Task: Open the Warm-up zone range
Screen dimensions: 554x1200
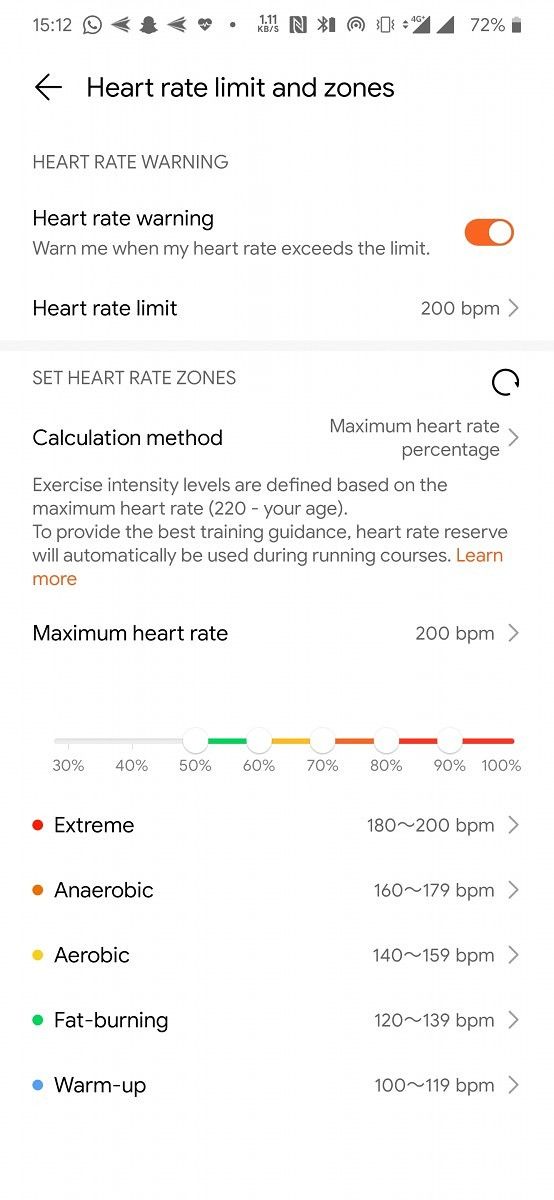Action: [277, 1085]
